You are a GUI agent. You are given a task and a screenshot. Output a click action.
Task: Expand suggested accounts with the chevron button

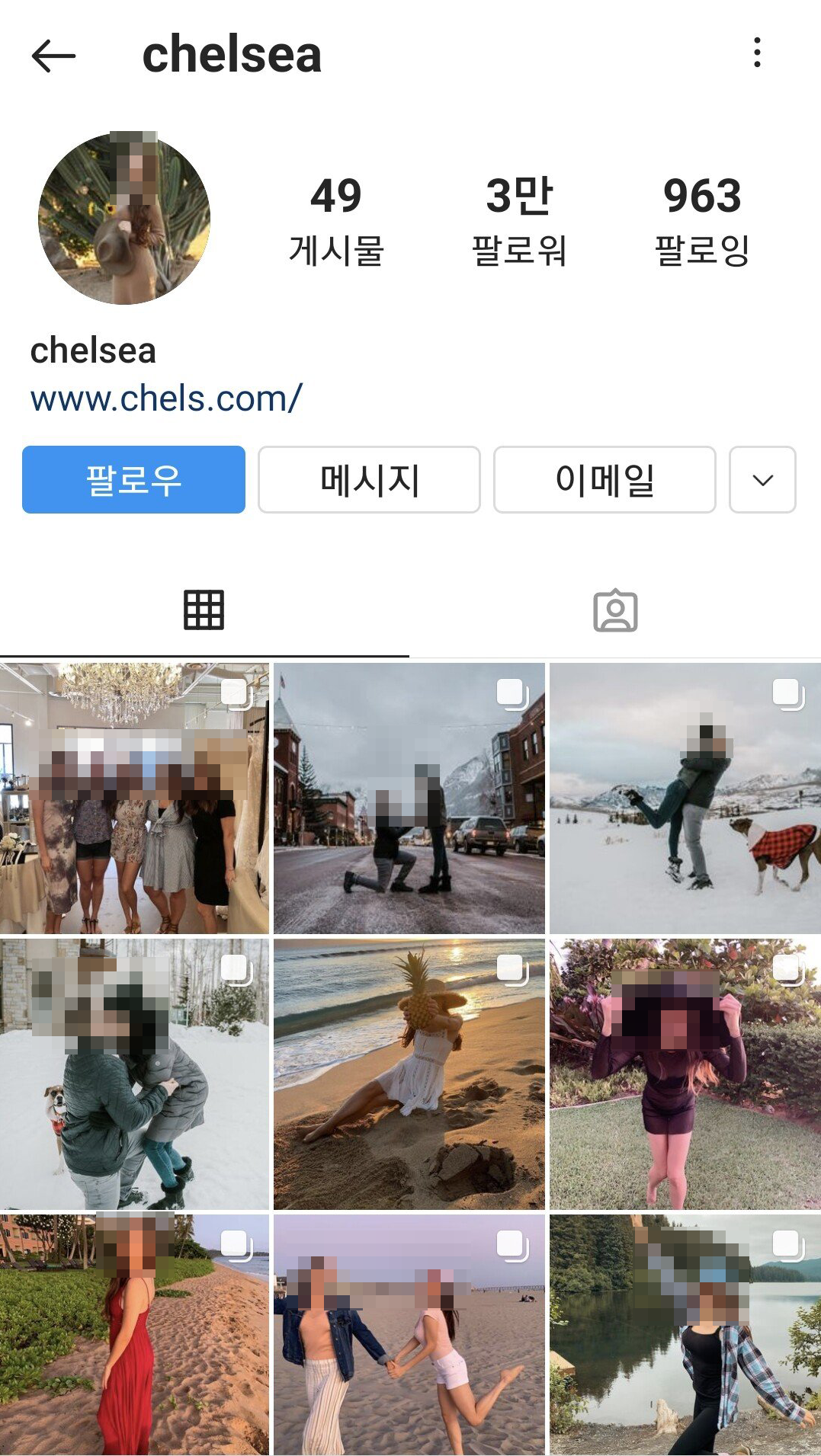(x=762, y=480)
